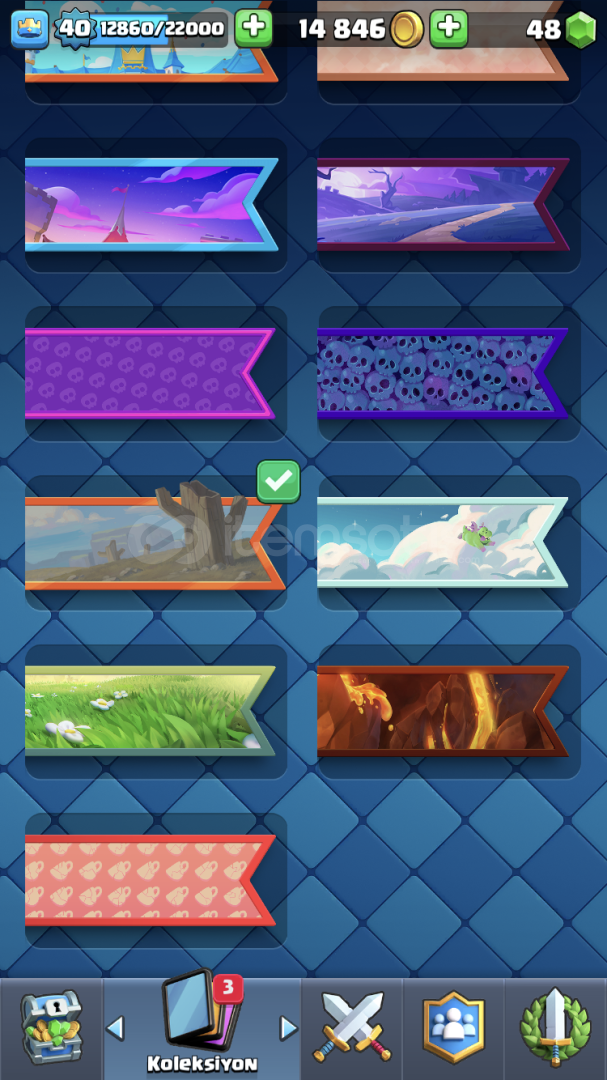This screenshot has height=1080, width=607.
Task: Pick the blue-framed purple sky banner
Action: click(152, 205)
